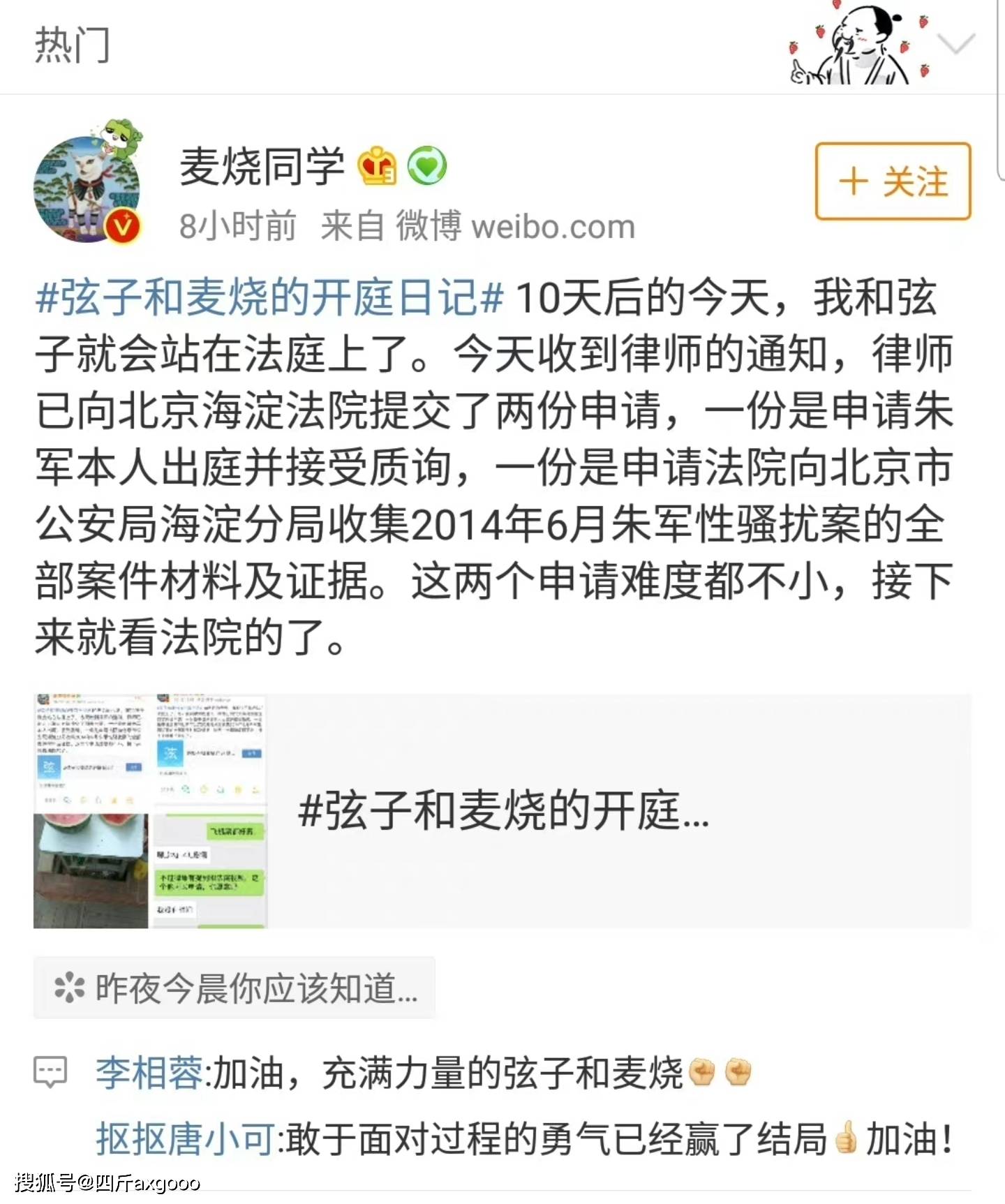The width and height of the screenshot is (1005, 1204).
Task: Open the #弦子和麦烧的开庭... article card
Action: coord(502,811)
